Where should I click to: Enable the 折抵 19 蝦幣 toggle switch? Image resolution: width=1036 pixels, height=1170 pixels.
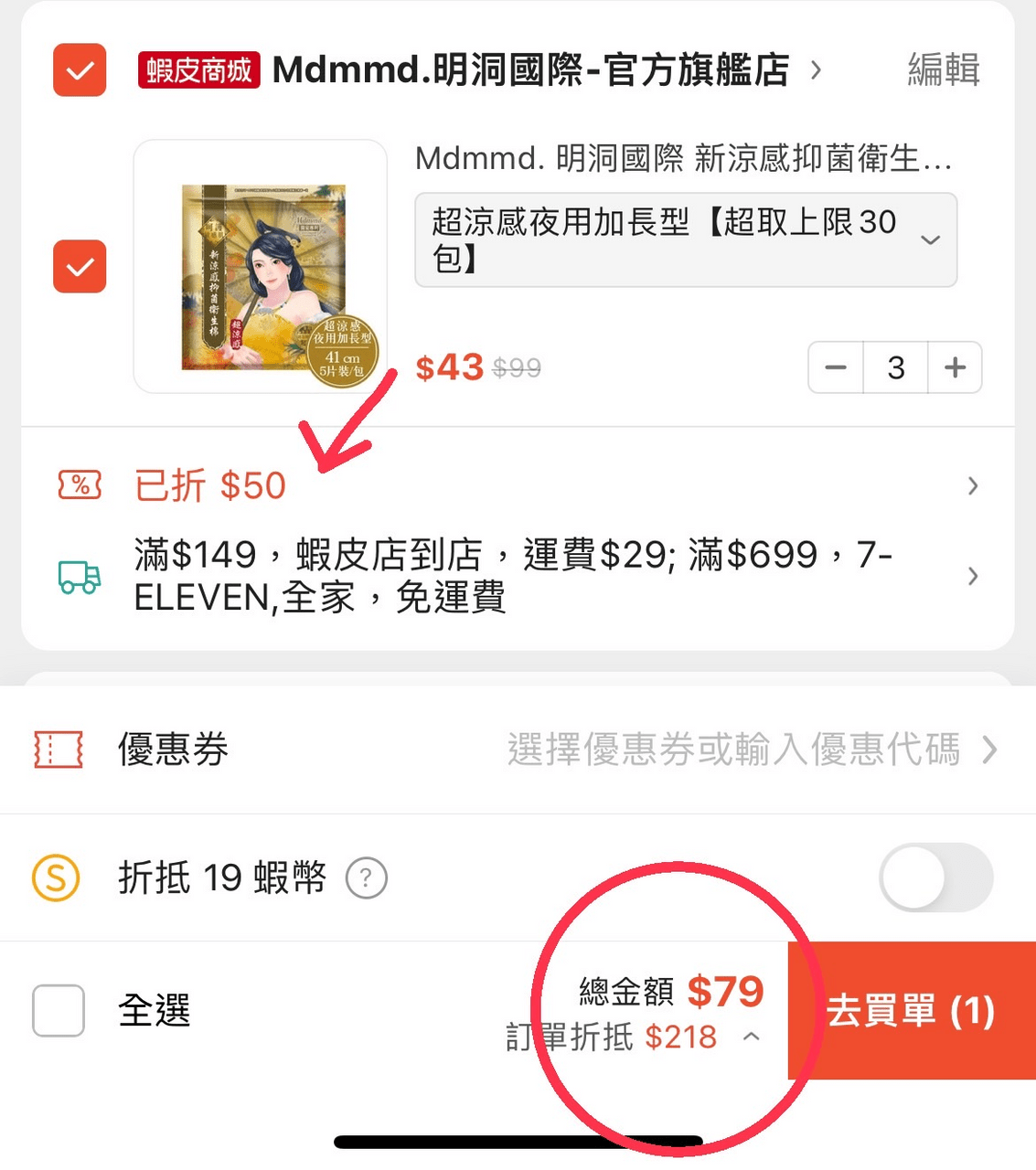coord(935,877)
